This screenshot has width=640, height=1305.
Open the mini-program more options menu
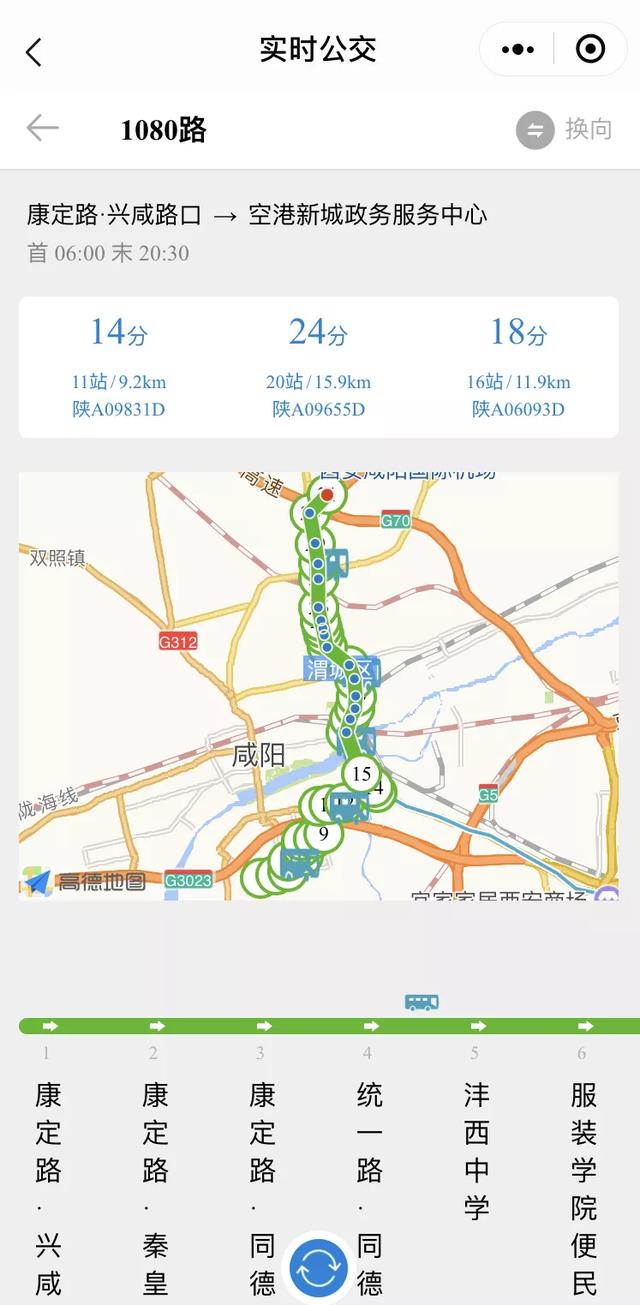click(518, 49)
